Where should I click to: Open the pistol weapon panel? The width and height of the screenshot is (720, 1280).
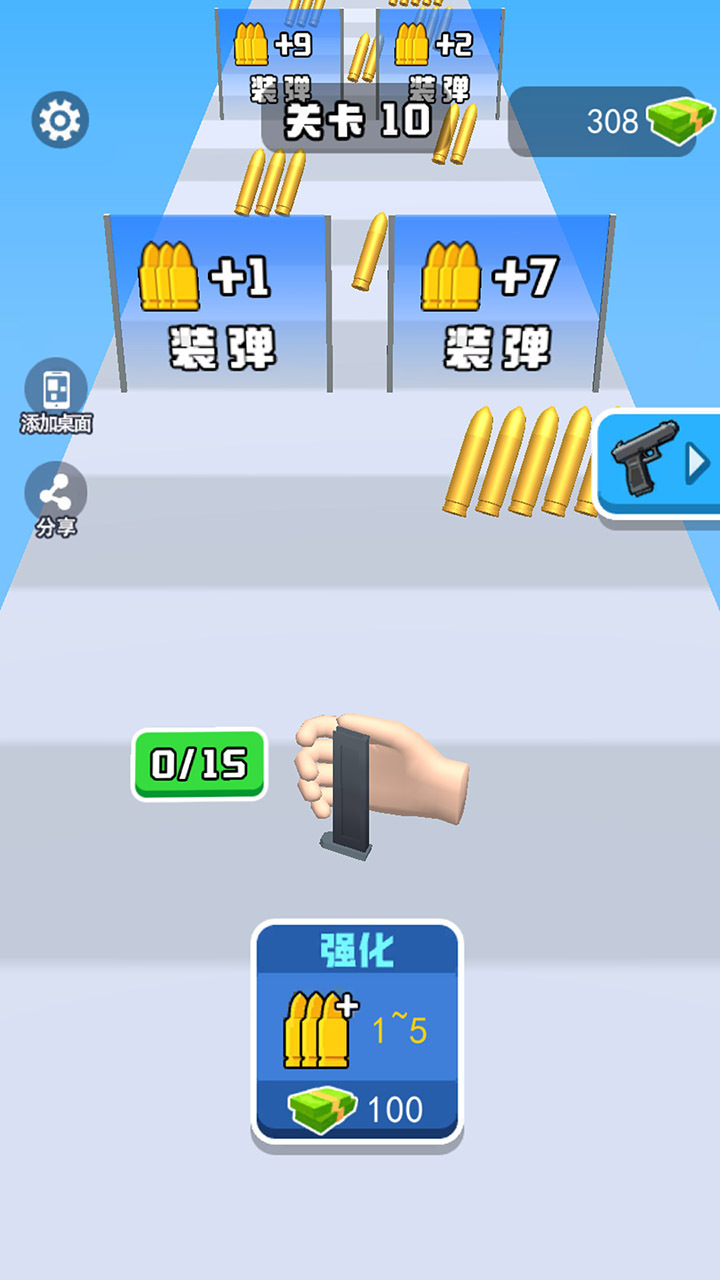660,465
